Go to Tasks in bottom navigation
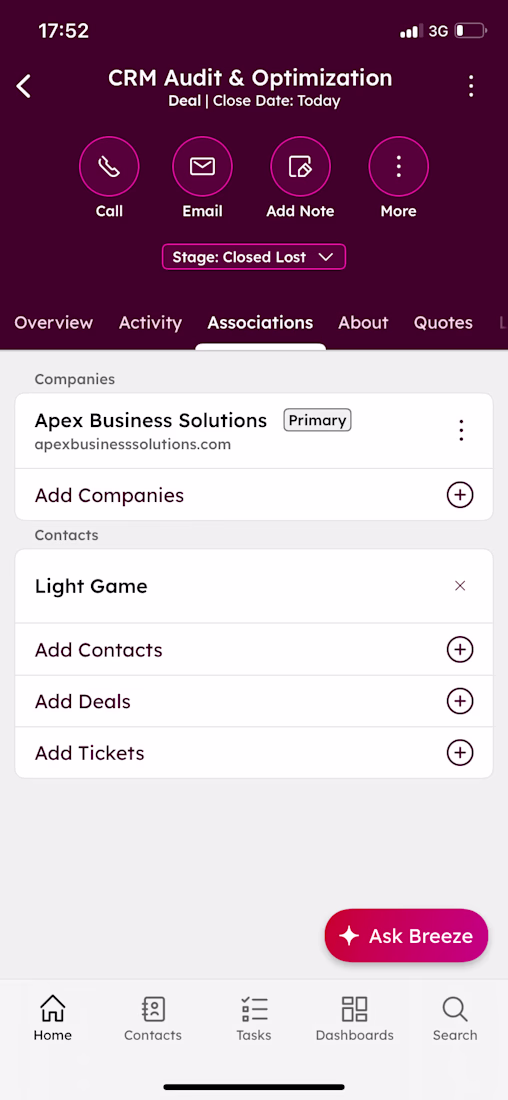Screen dimensions: 508x1100 pos(254,1019)
